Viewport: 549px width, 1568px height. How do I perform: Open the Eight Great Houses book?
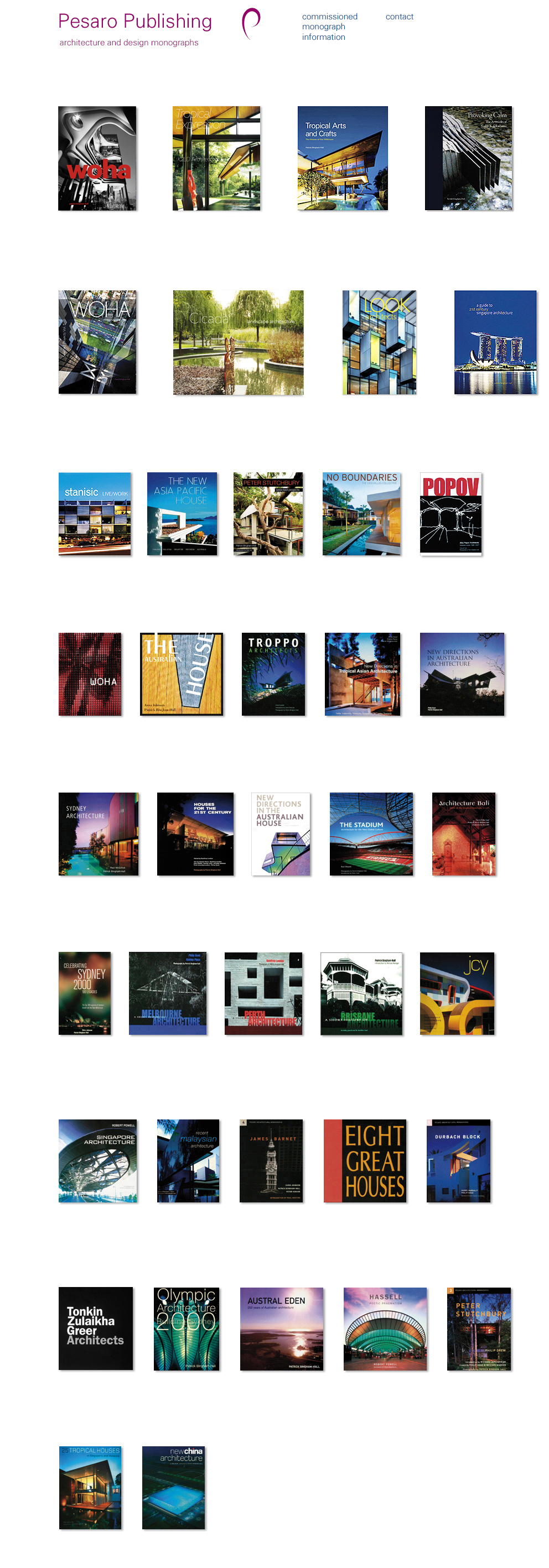[364, 1161]
